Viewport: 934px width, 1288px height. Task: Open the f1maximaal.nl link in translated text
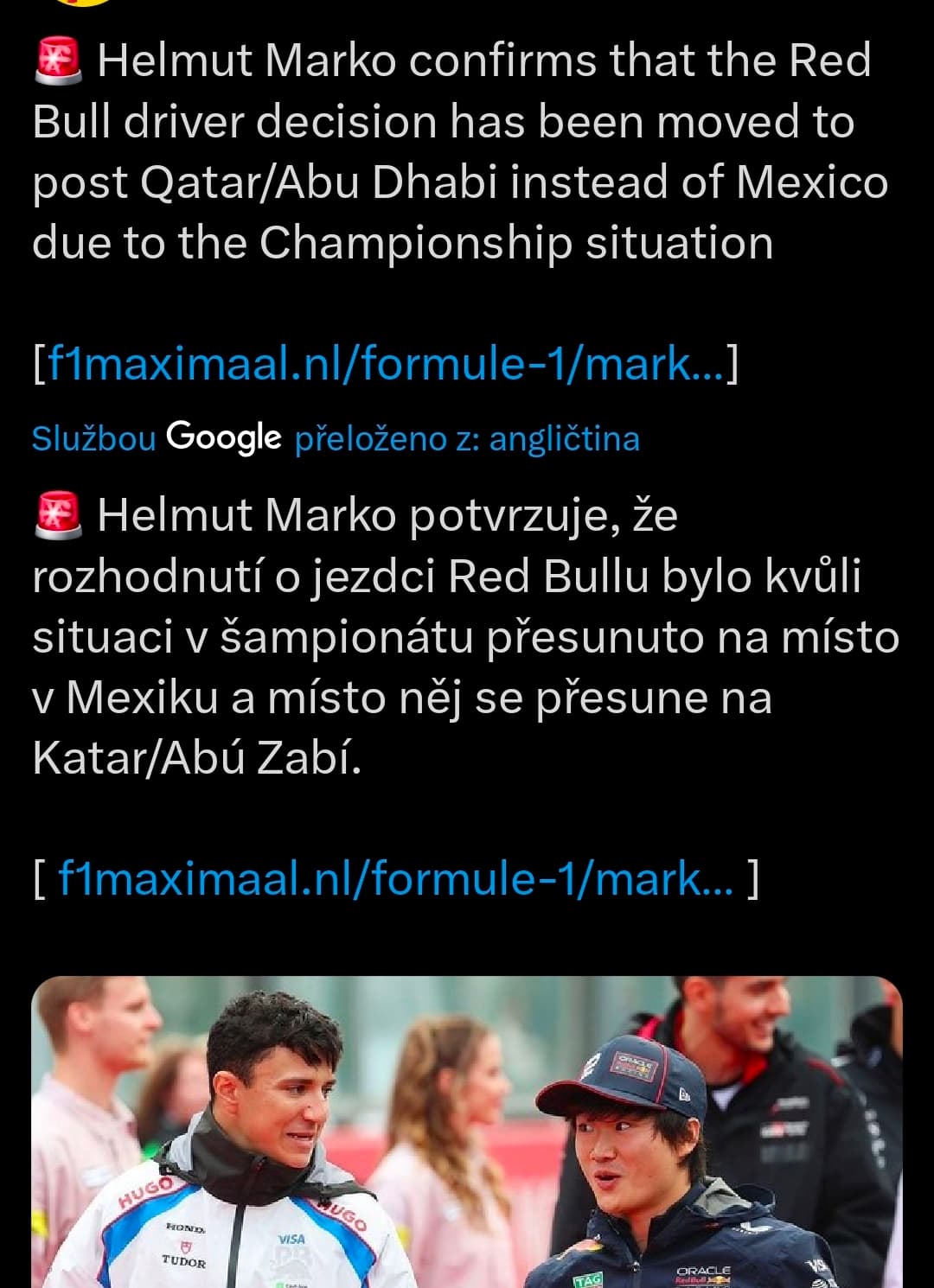click(395, 878)
